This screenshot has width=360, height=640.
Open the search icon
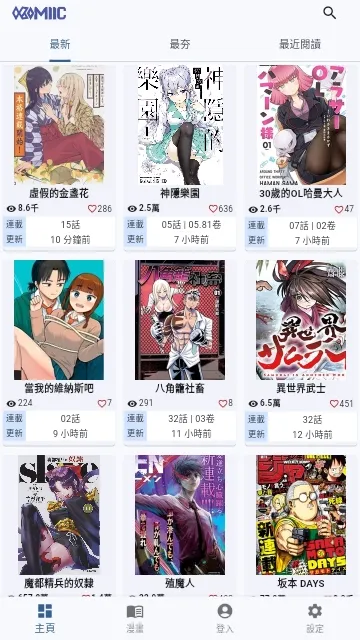click(x=329, y=13)
